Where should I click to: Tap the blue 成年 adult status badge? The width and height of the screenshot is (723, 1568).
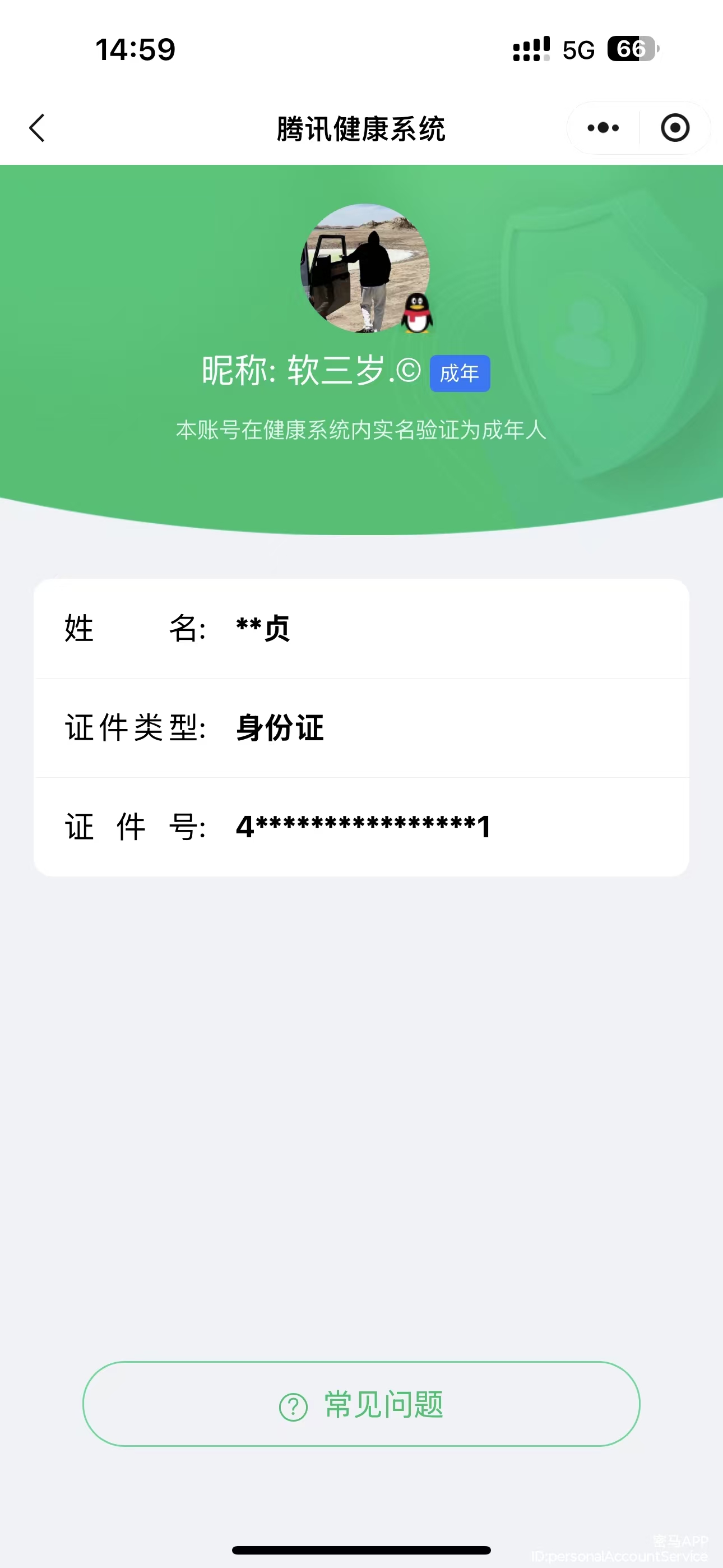[x=460, y=373]
